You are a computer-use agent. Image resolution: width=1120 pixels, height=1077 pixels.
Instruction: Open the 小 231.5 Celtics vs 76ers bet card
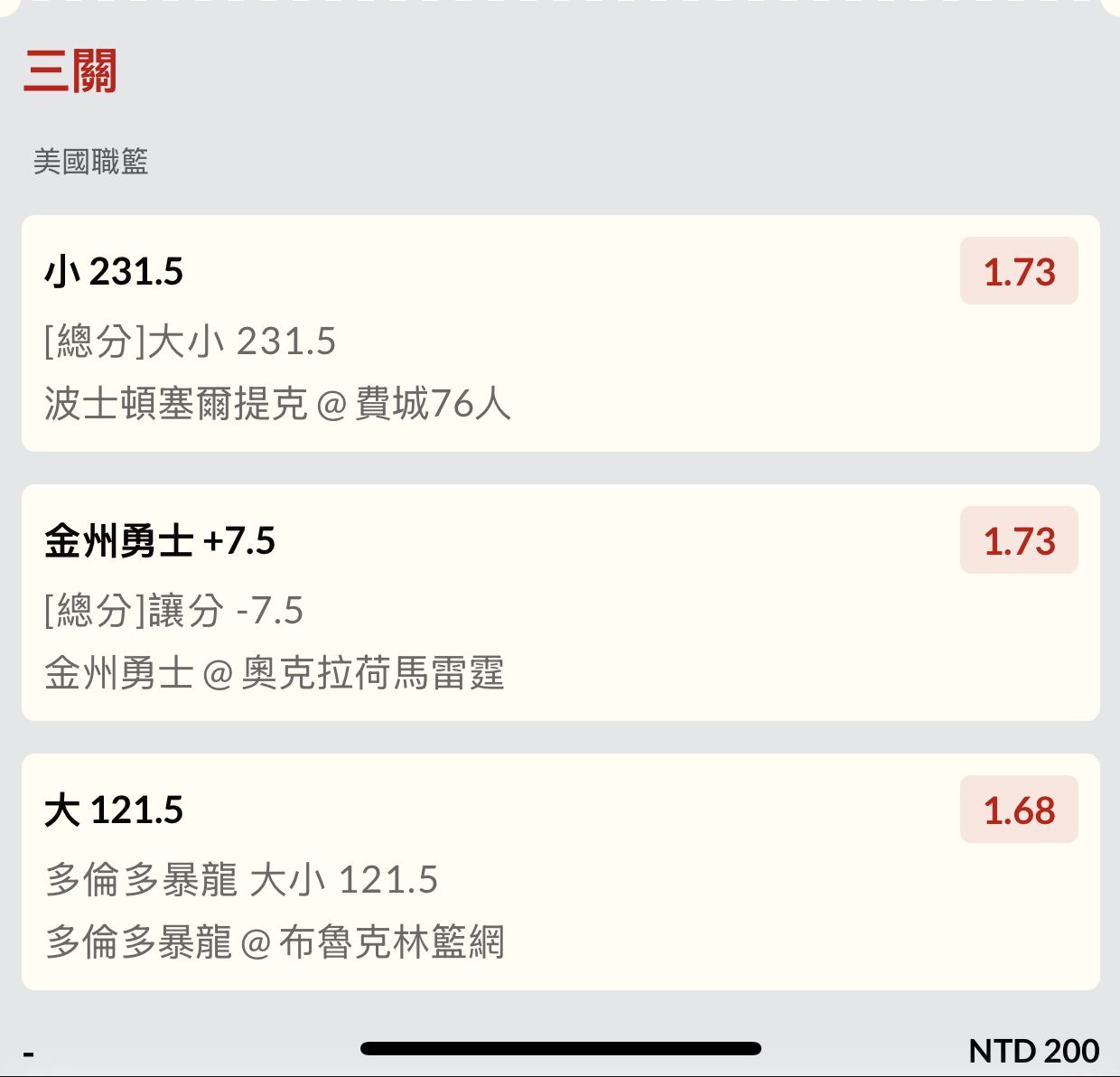(560, 333)
